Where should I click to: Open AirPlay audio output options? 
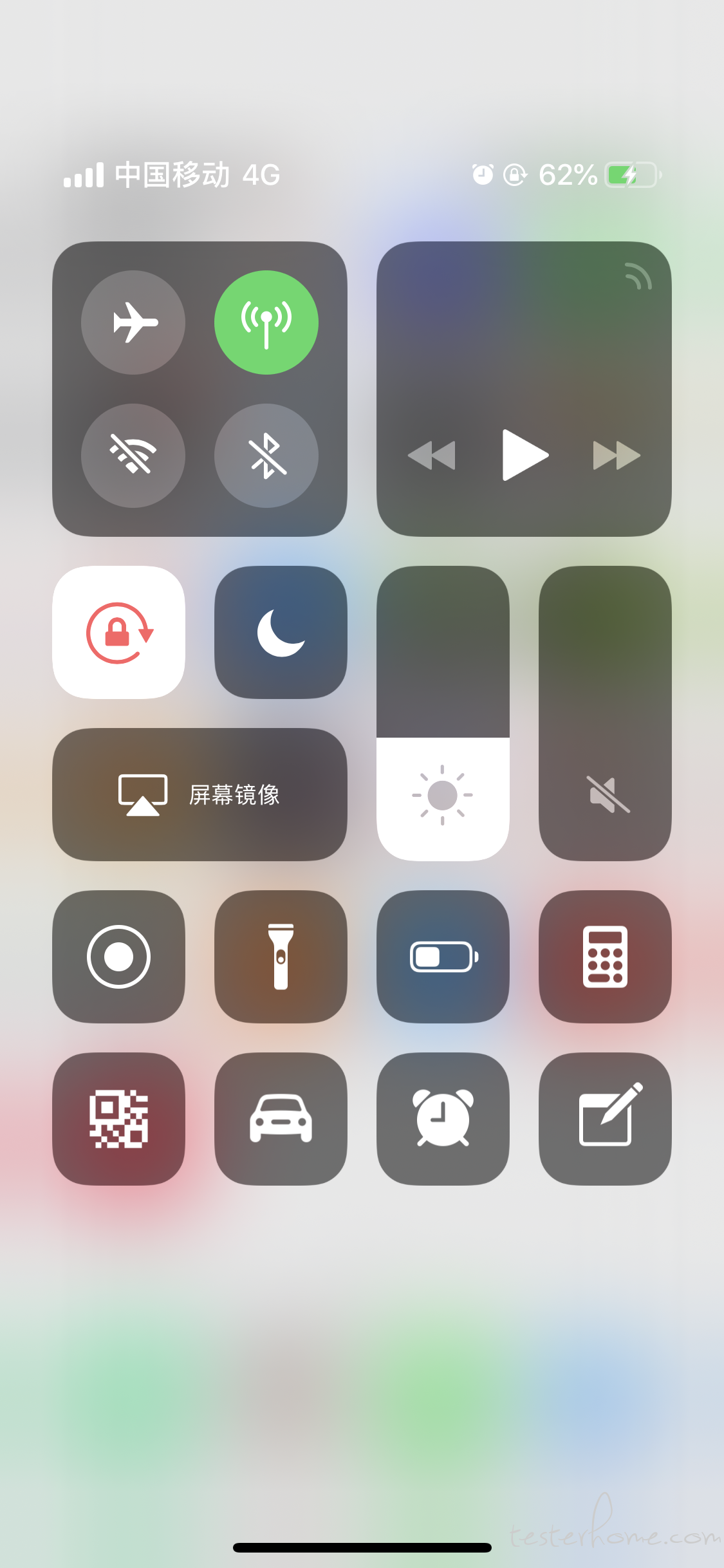(x=638, y=277)
